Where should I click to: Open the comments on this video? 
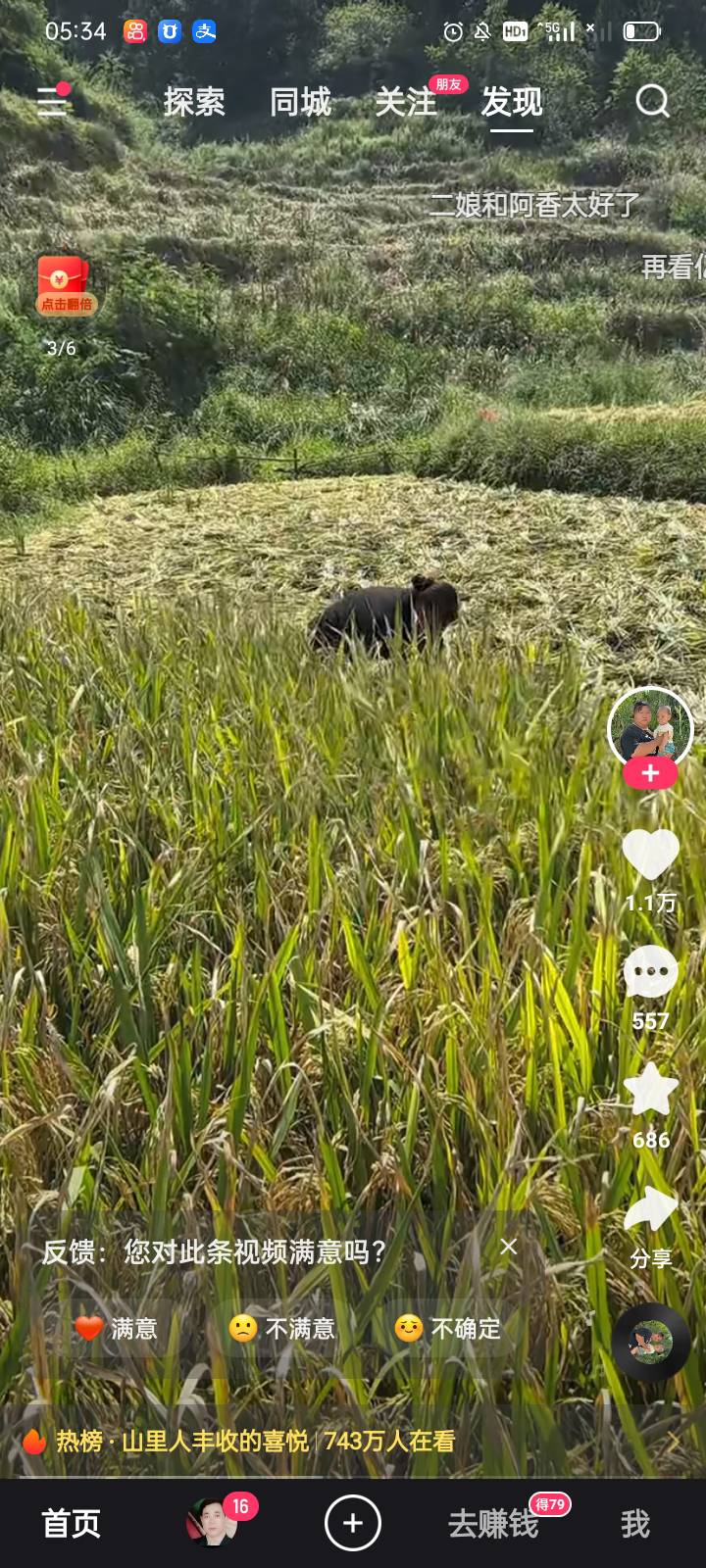pos(651,973)
